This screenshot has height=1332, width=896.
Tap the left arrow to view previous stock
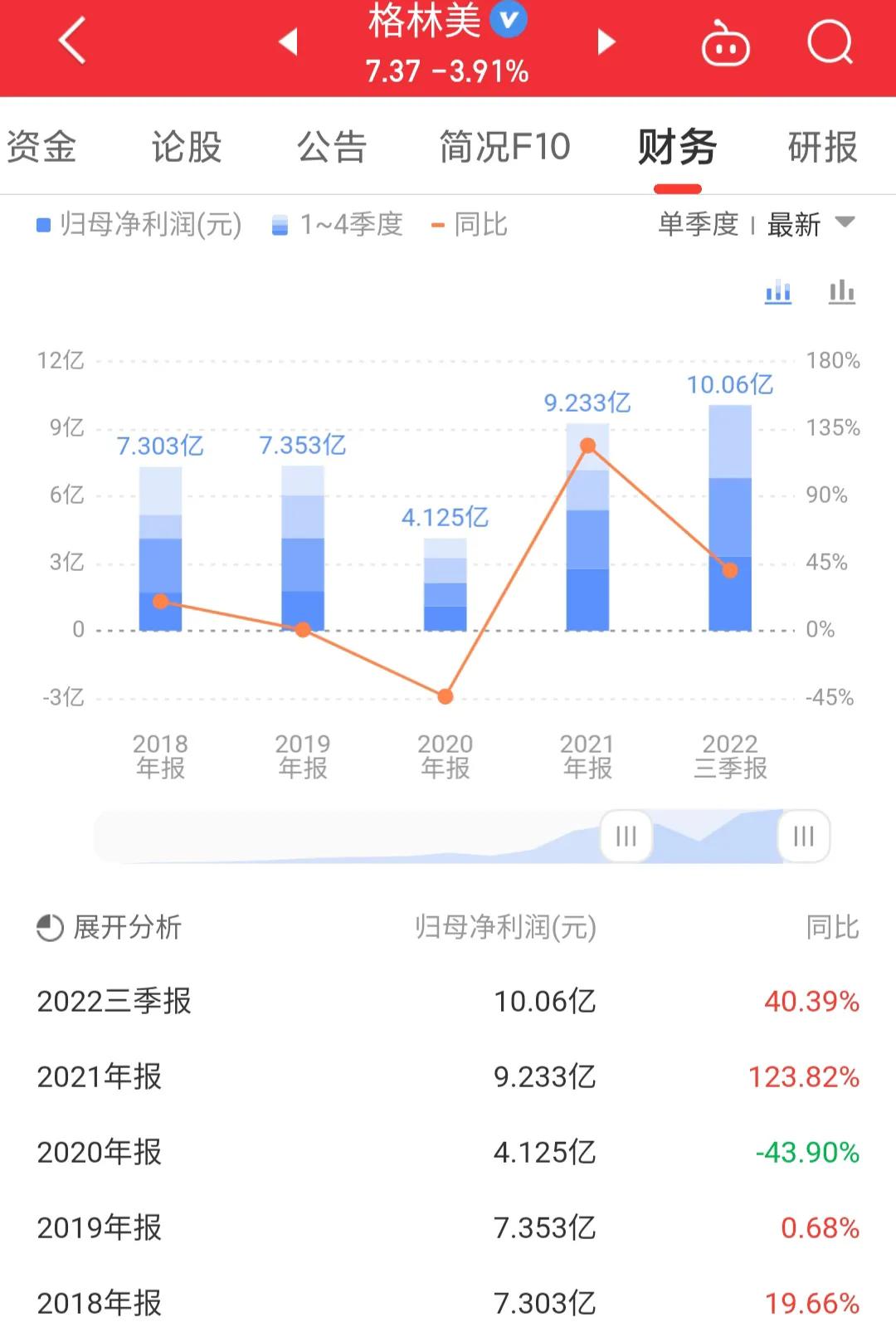286,41
